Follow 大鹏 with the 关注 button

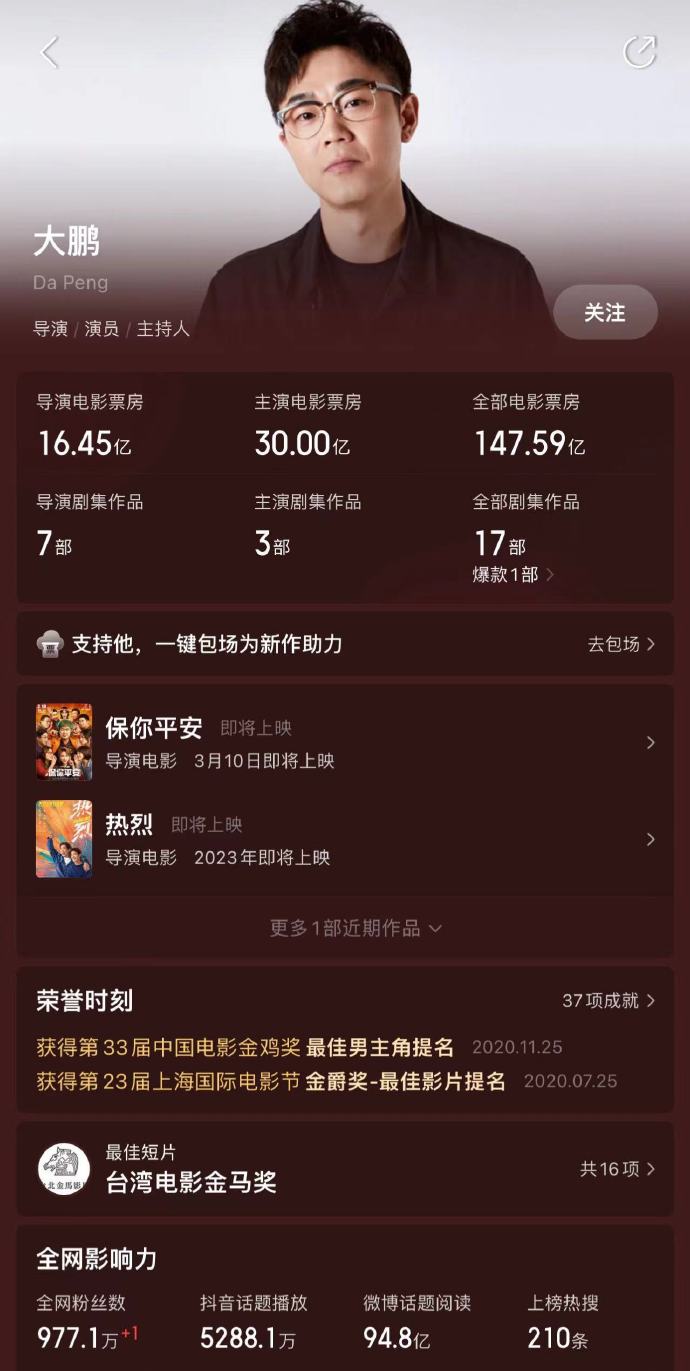pos(604,313)
